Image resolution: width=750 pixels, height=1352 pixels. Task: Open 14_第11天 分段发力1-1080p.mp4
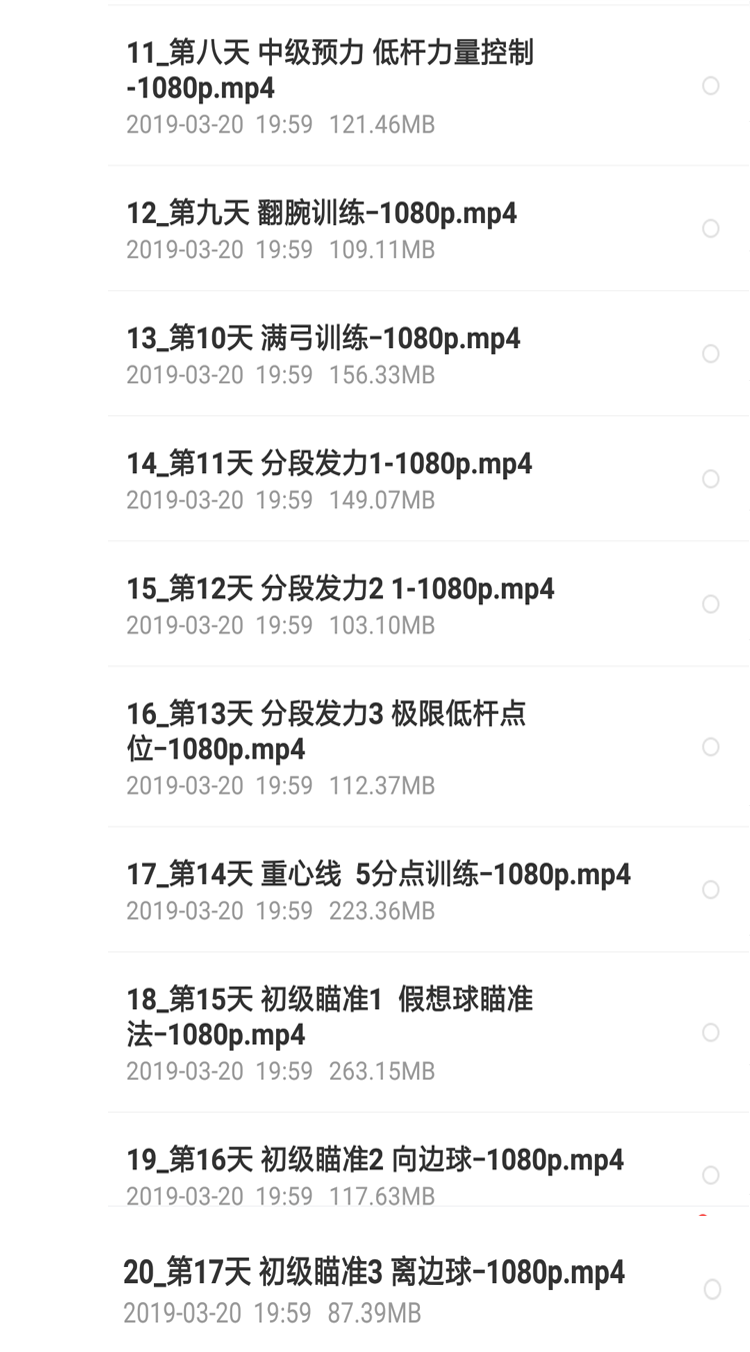[x=329, y=464]
